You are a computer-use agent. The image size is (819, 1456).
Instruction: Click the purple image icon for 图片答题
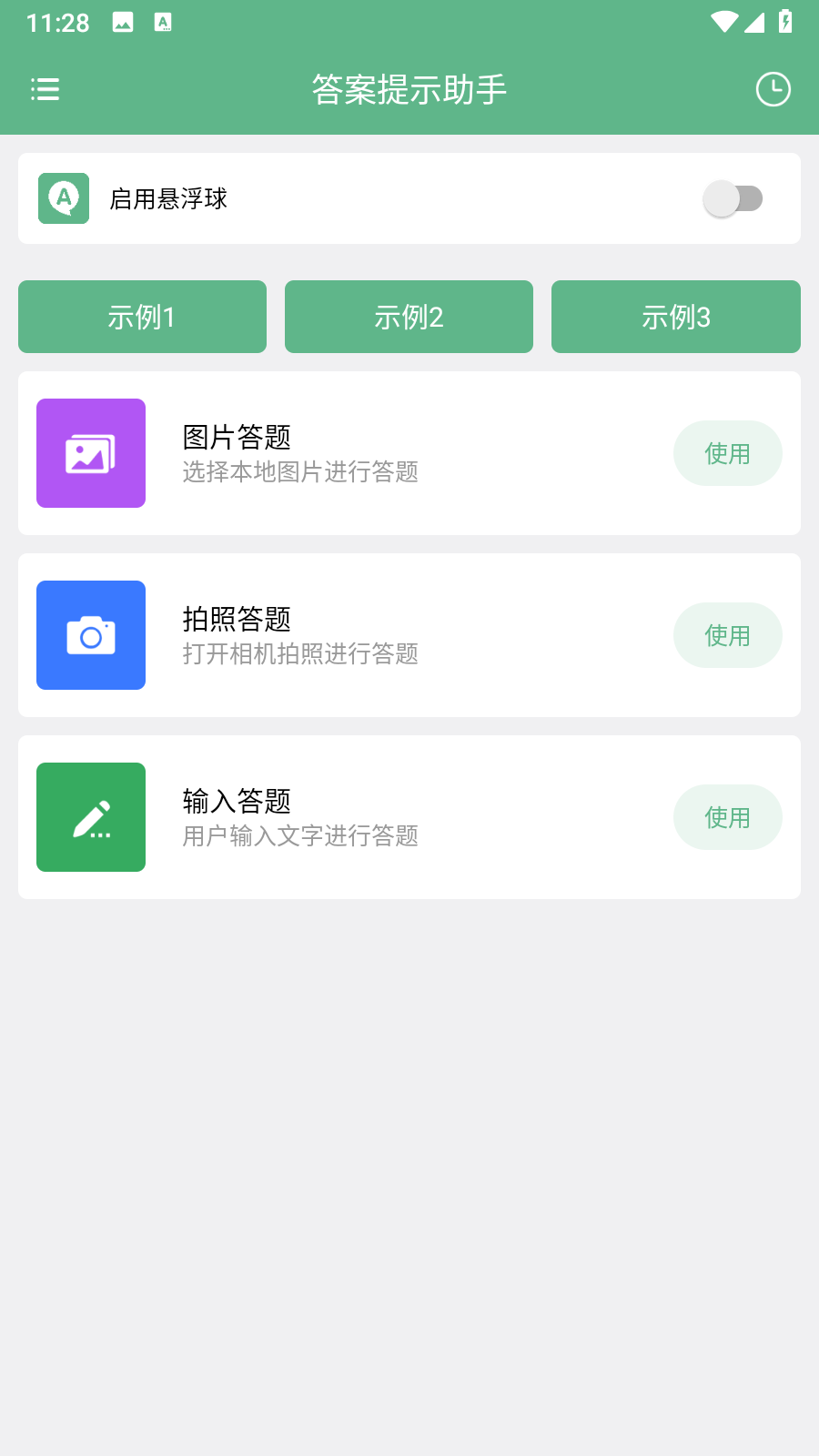click(90, 452)
